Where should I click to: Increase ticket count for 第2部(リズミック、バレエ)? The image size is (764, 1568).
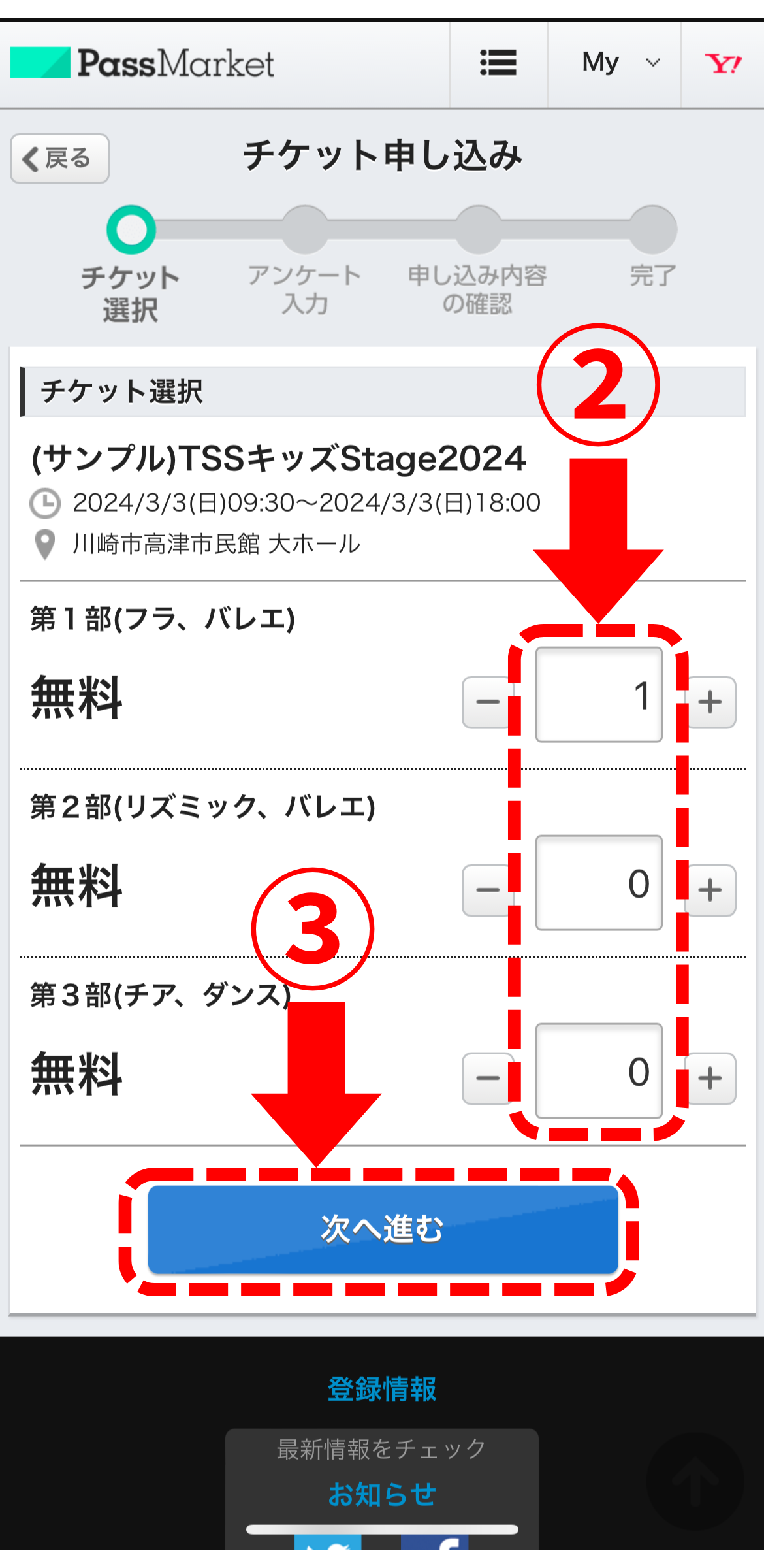[x=711, y=890]
